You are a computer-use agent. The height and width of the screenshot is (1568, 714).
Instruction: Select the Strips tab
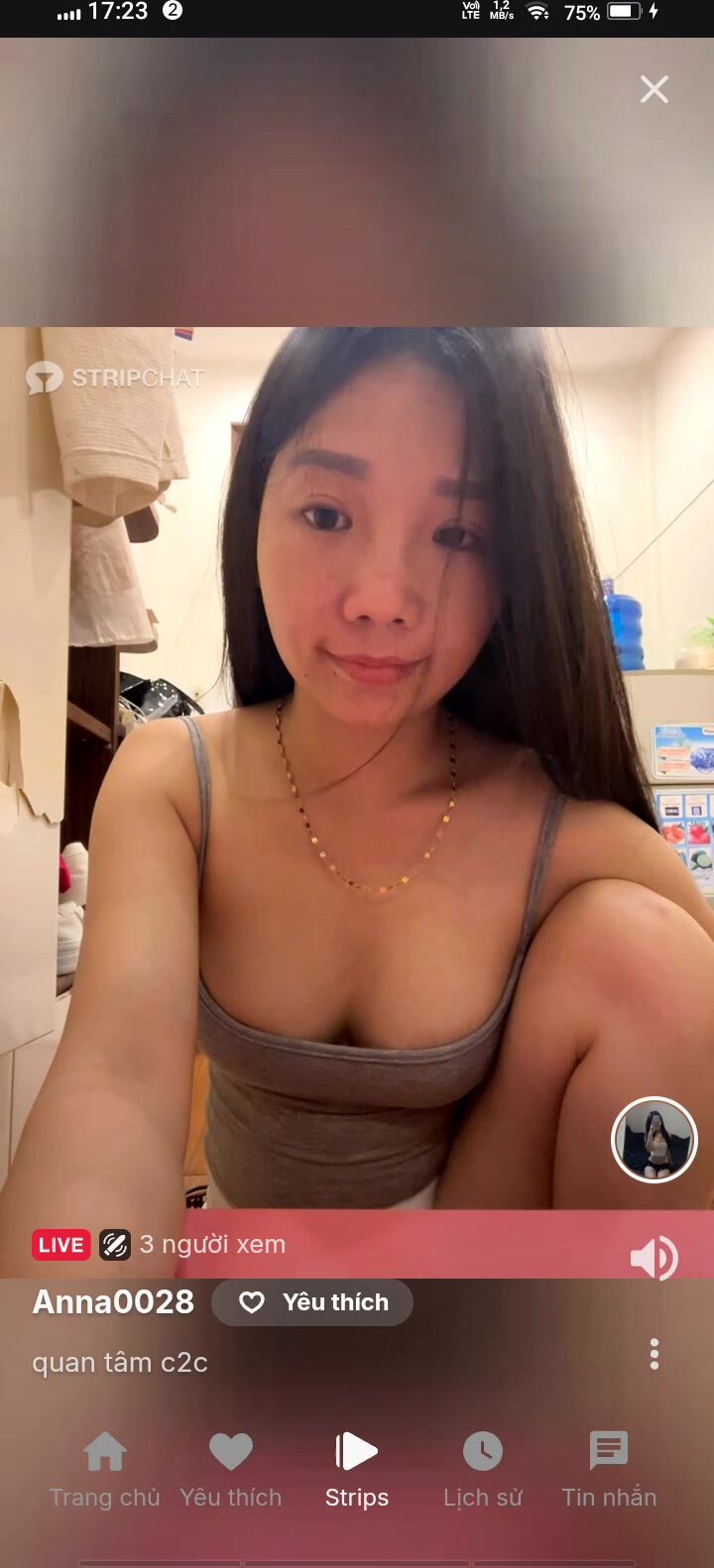click(357, 1470)
